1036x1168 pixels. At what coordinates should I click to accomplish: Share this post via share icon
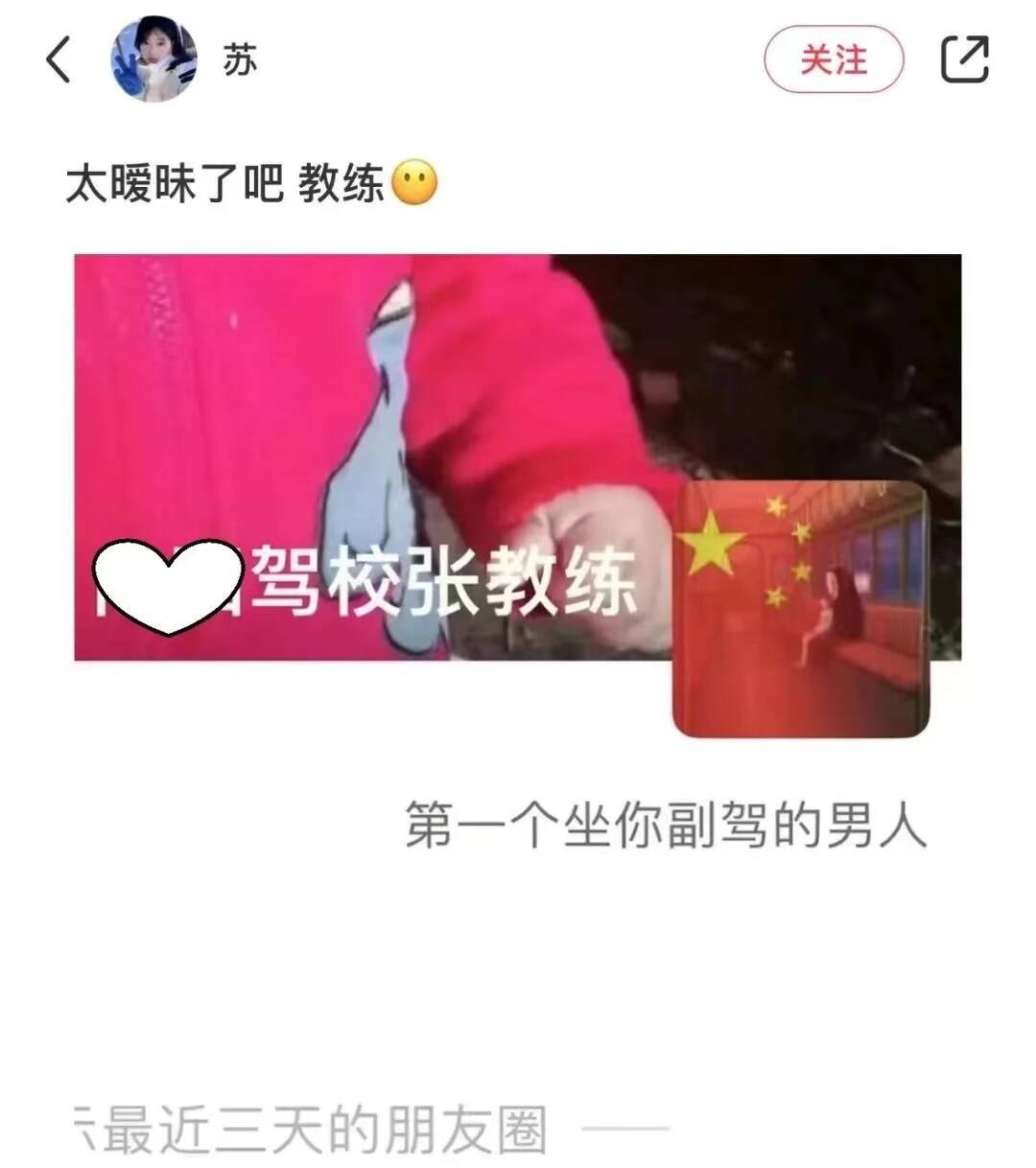(x=963, y=59)
